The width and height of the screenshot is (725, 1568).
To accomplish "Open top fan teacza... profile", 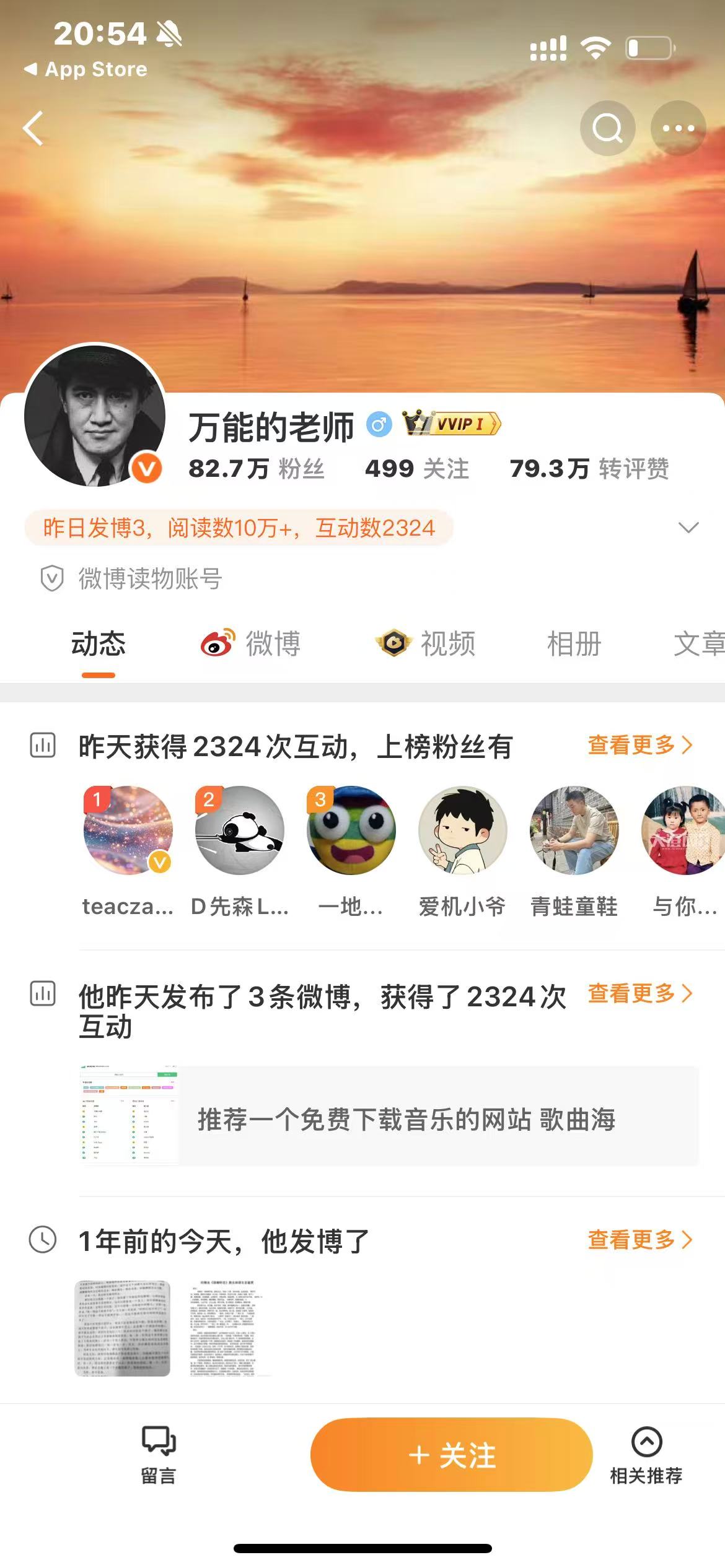I will tap(128, 852).
